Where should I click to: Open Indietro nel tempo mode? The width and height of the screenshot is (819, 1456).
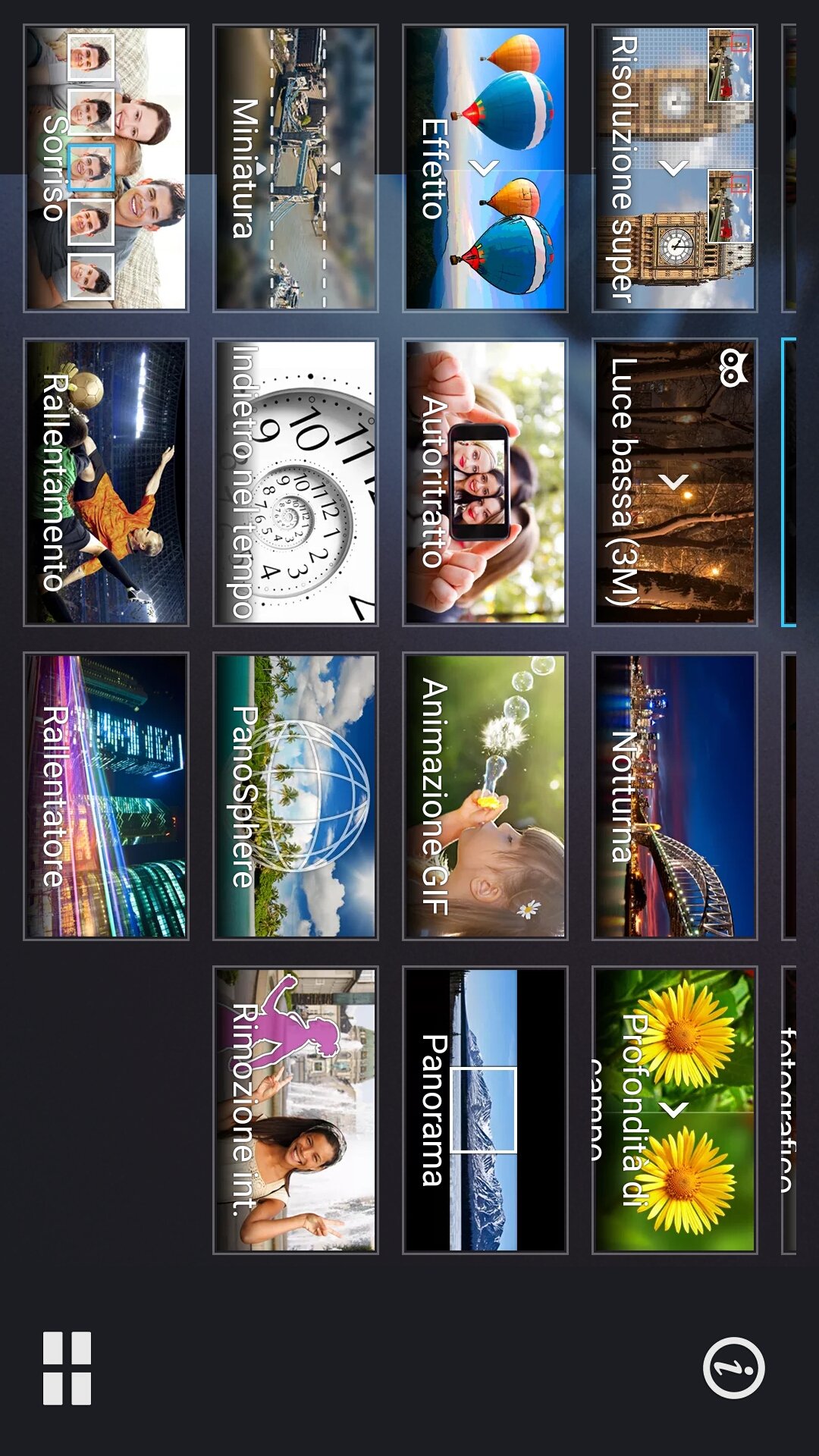[296, 482]
